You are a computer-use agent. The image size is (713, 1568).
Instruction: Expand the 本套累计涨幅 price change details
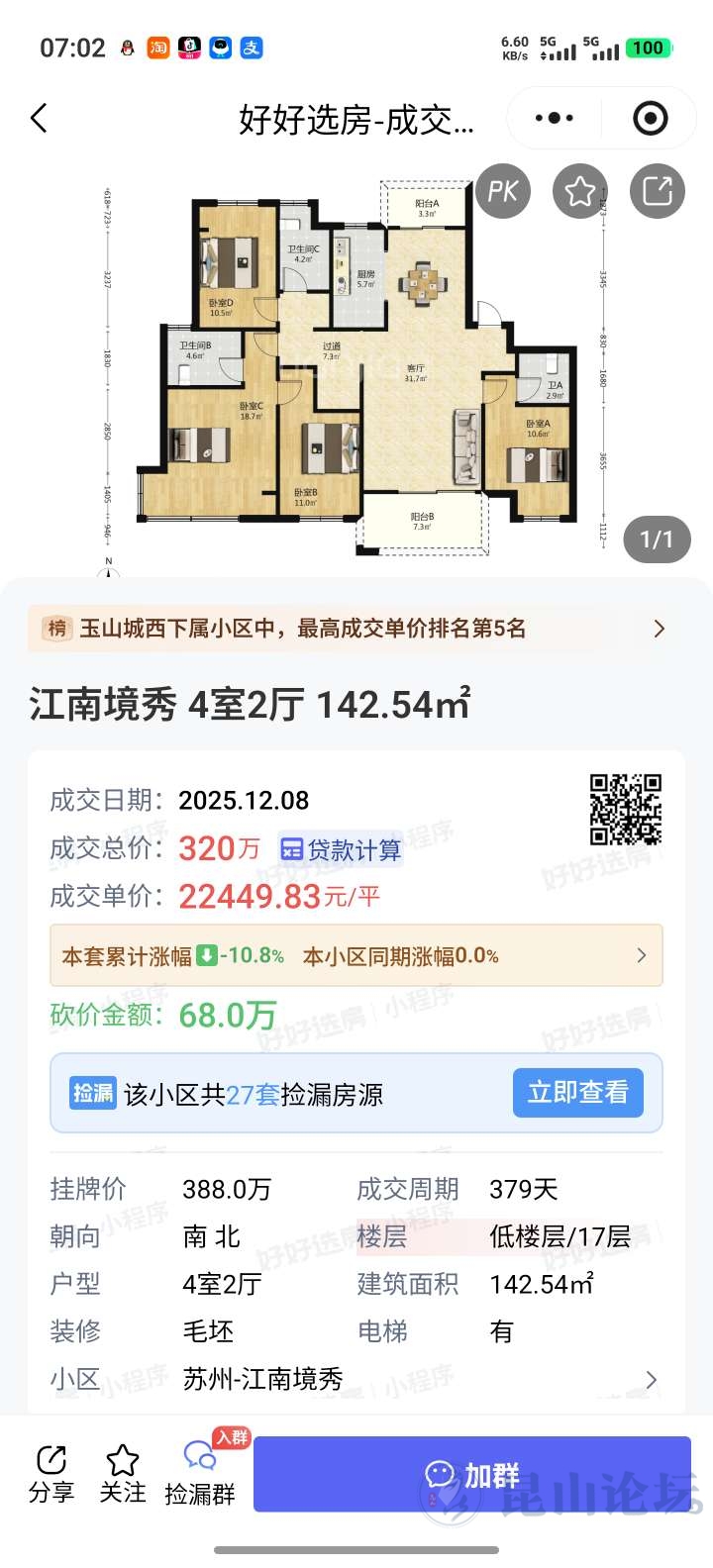[x=356, y=955]
